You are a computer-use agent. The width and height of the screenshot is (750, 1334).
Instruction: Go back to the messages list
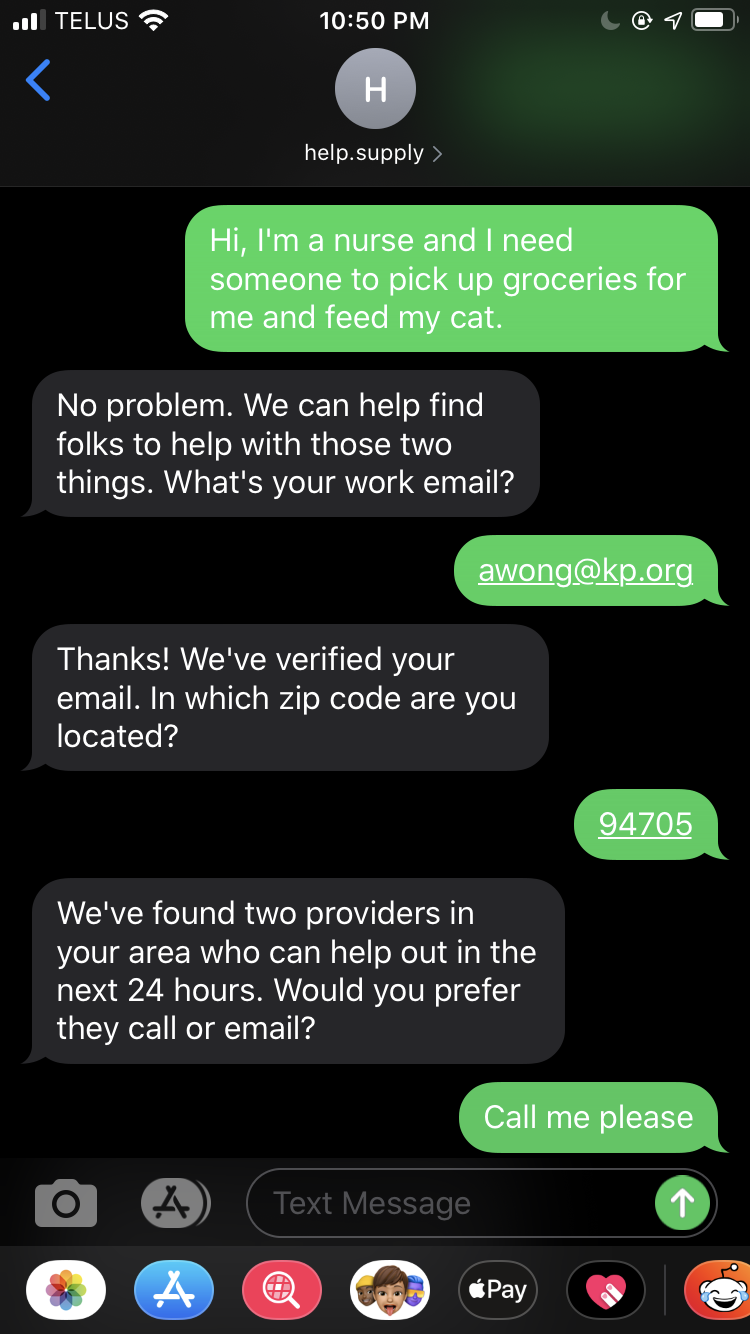(38, 81)
